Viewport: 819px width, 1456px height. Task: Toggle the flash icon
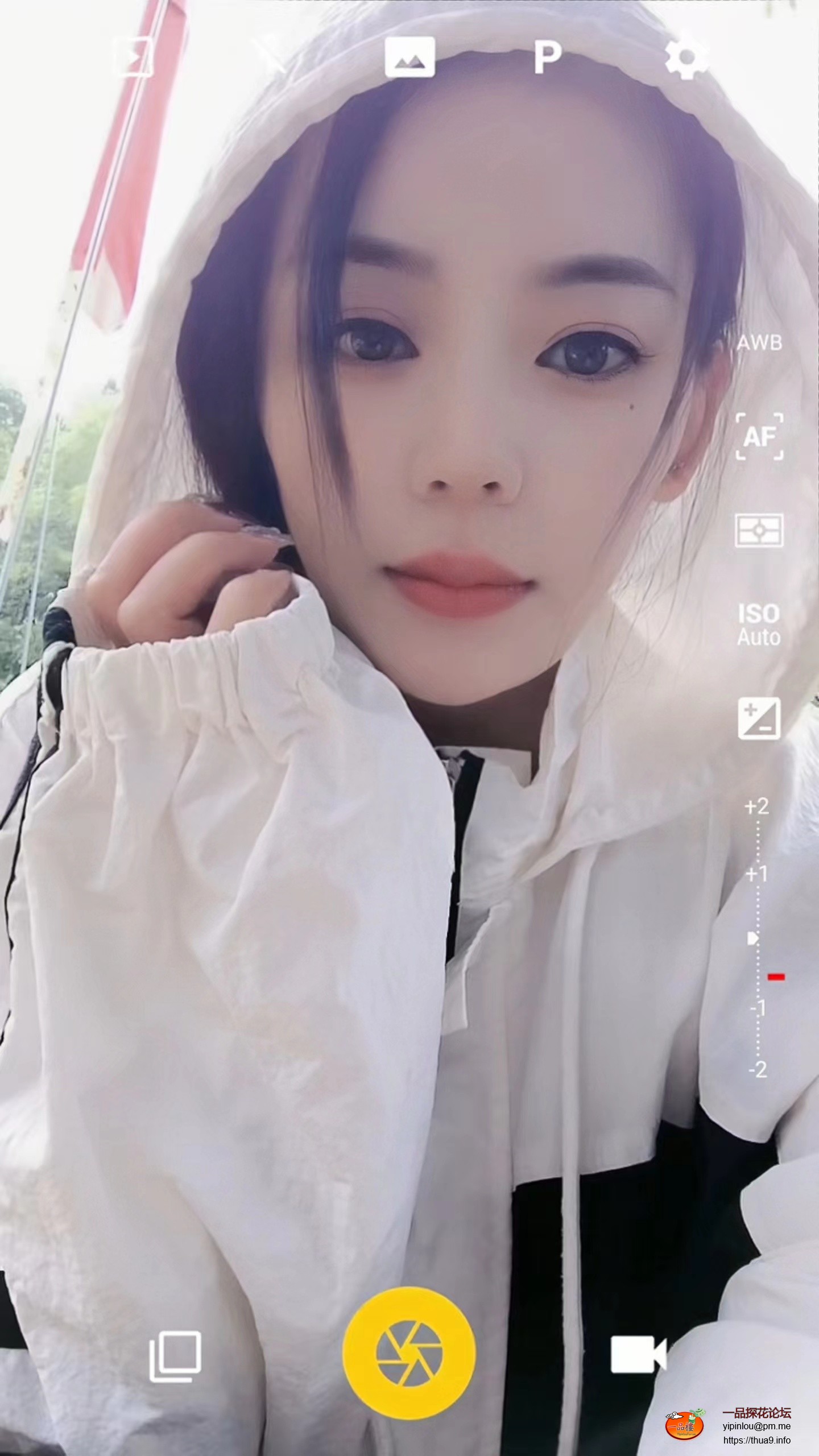(x=272, y=57)
